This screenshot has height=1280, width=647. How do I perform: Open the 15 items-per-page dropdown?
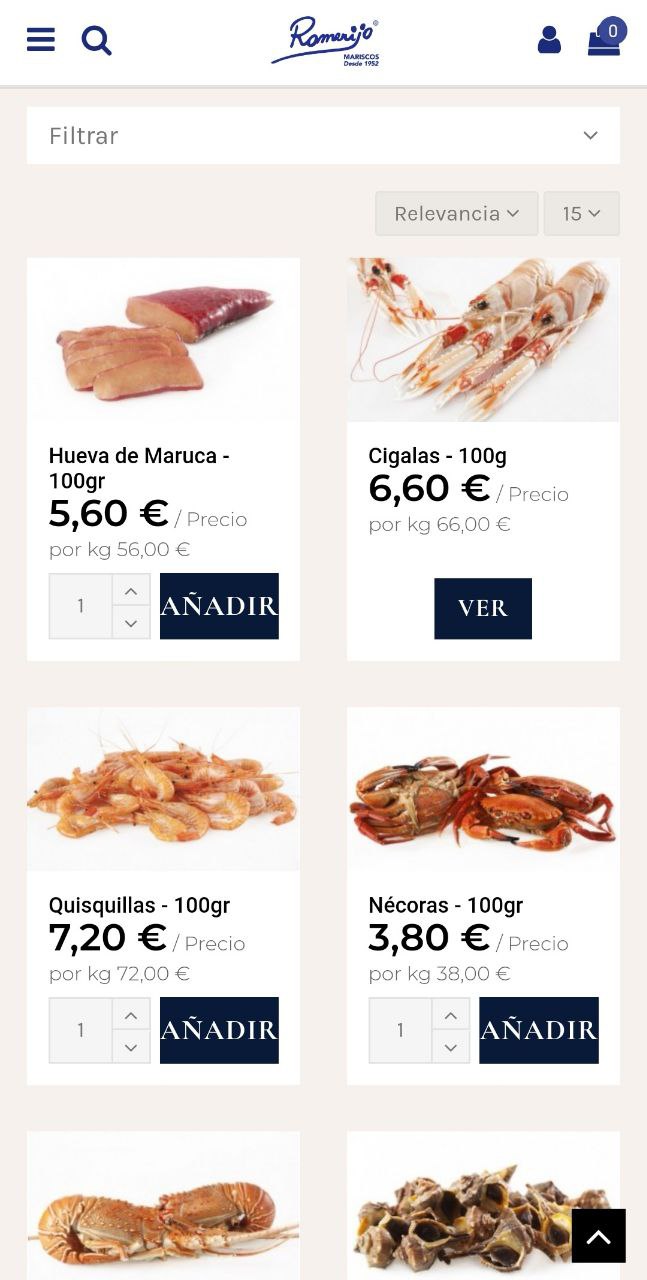click(x=581, y=214)
